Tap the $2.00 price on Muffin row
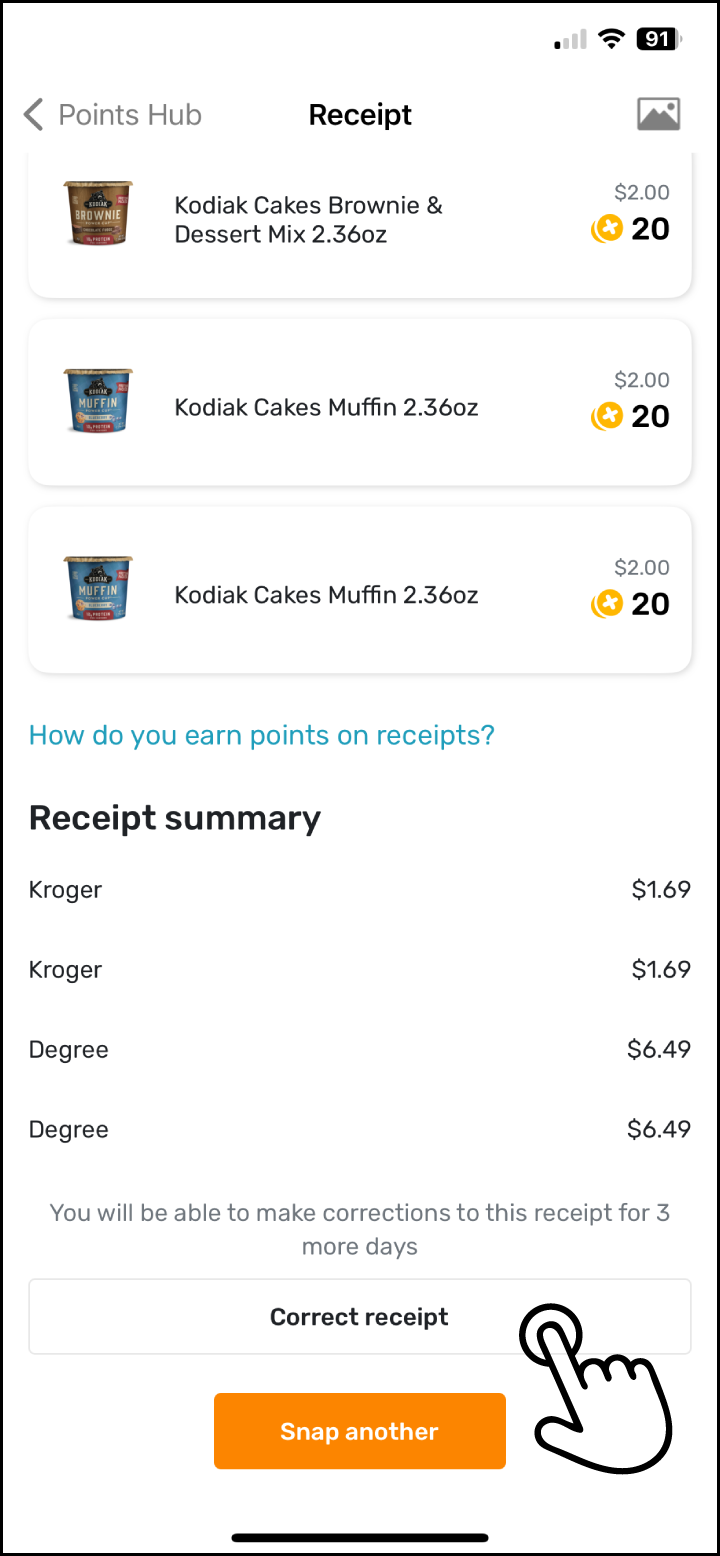This screenshot has width=720, height=1556. 642,380
